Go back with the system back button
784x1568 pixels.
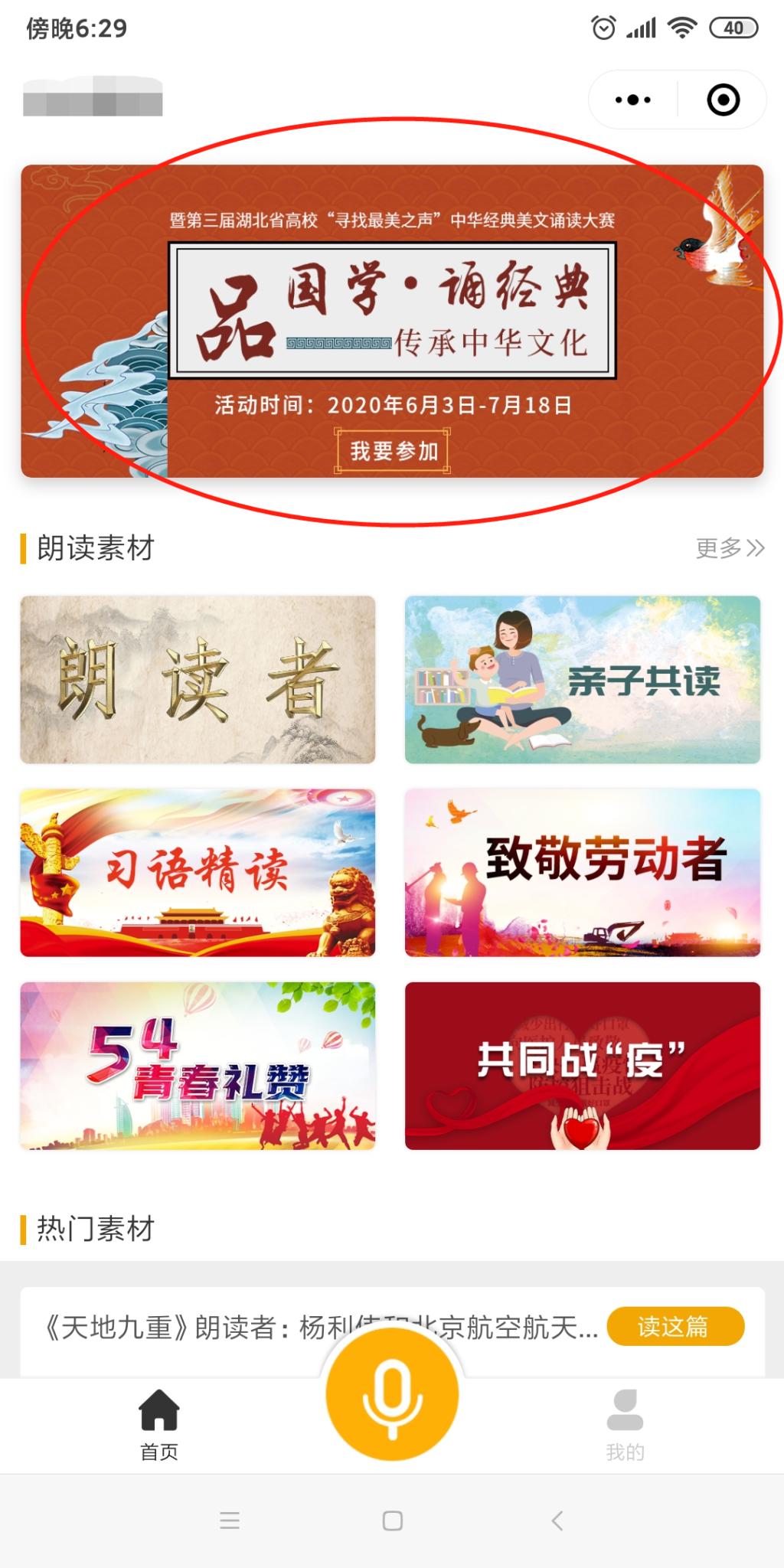click(x=557, y=1521)
